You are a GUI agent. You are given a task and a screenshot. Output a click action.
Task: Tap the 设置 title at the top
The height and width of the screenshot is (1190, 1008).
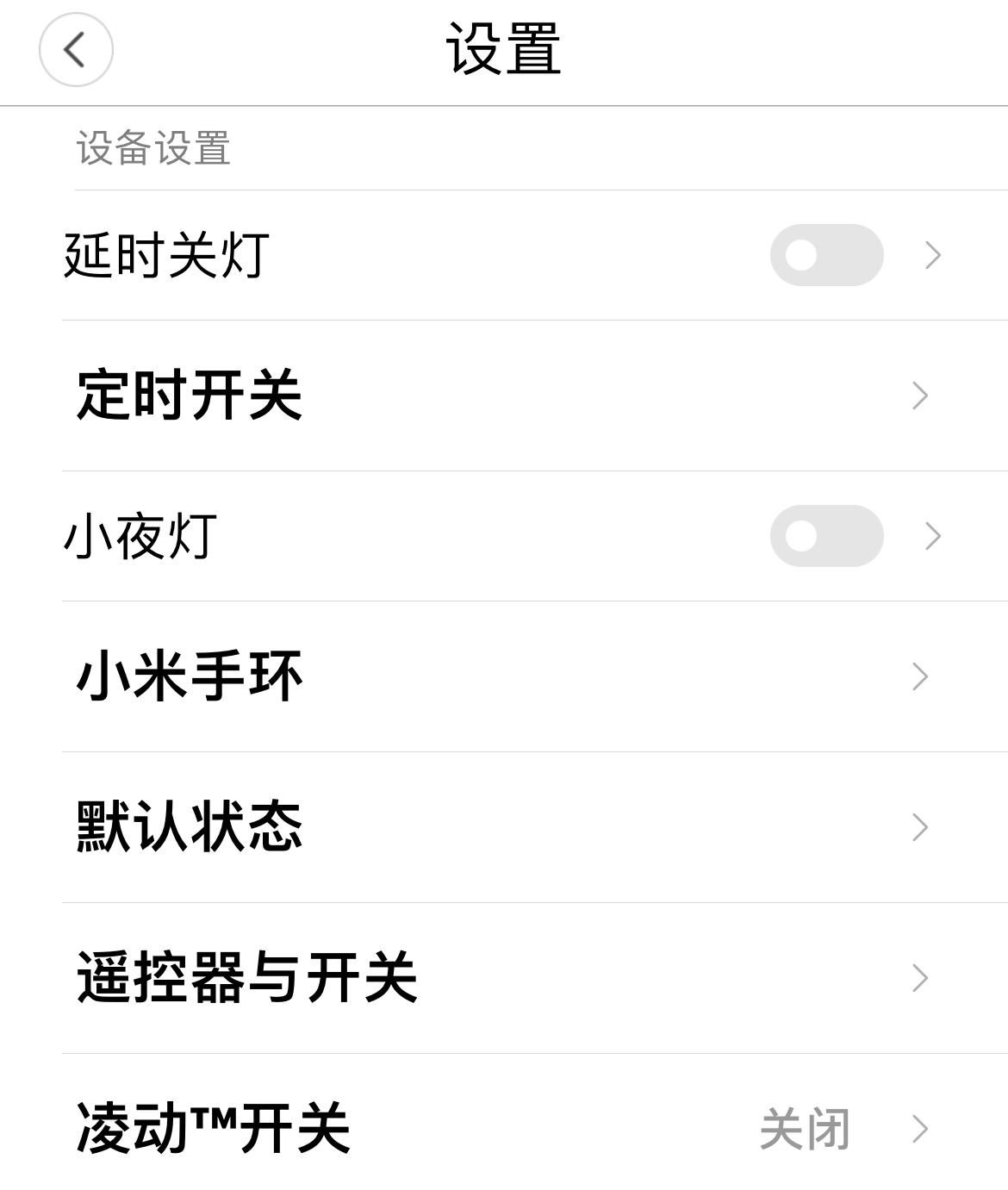pos(504,47)
